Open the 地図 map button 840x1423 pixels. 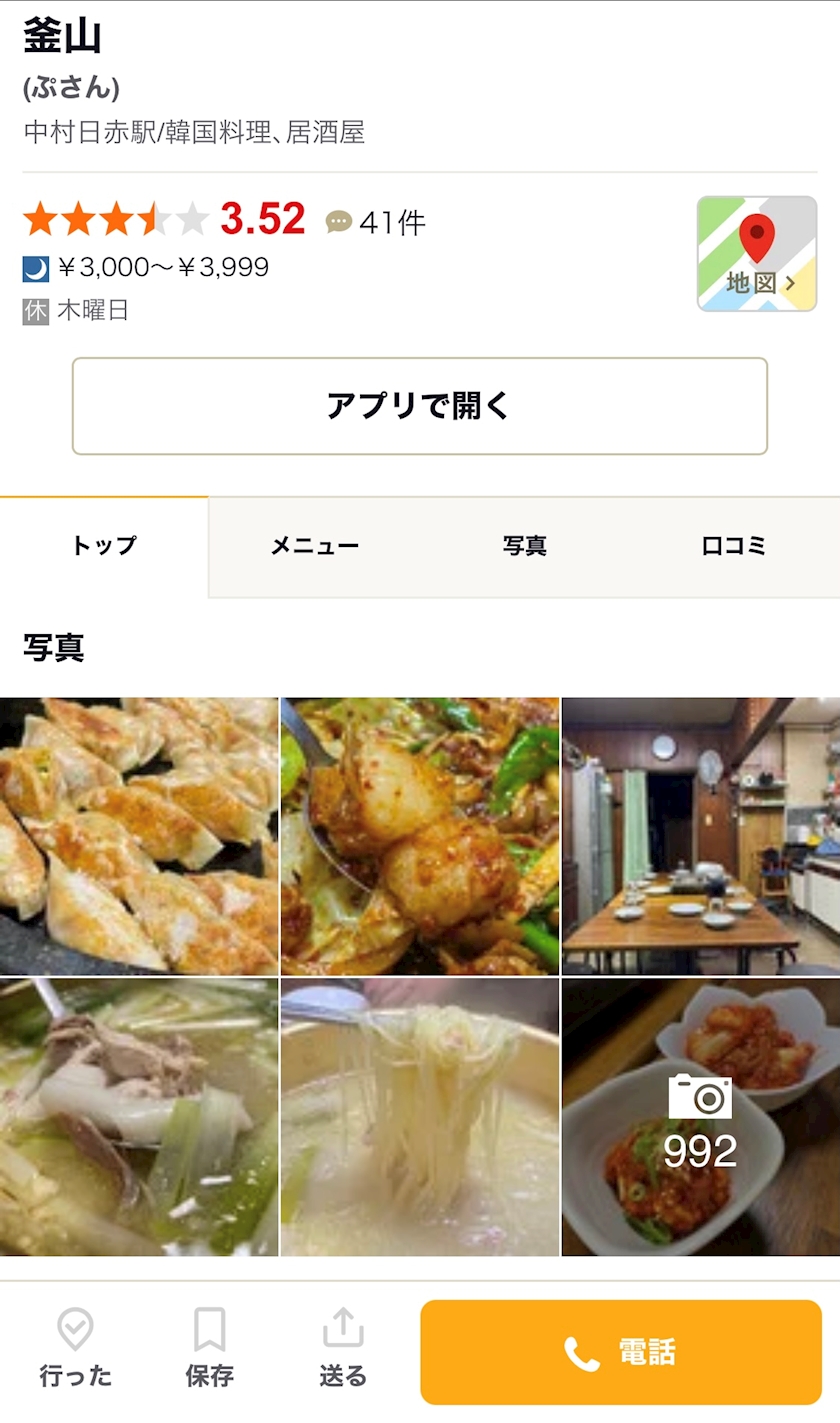click(x=756, y=254)
